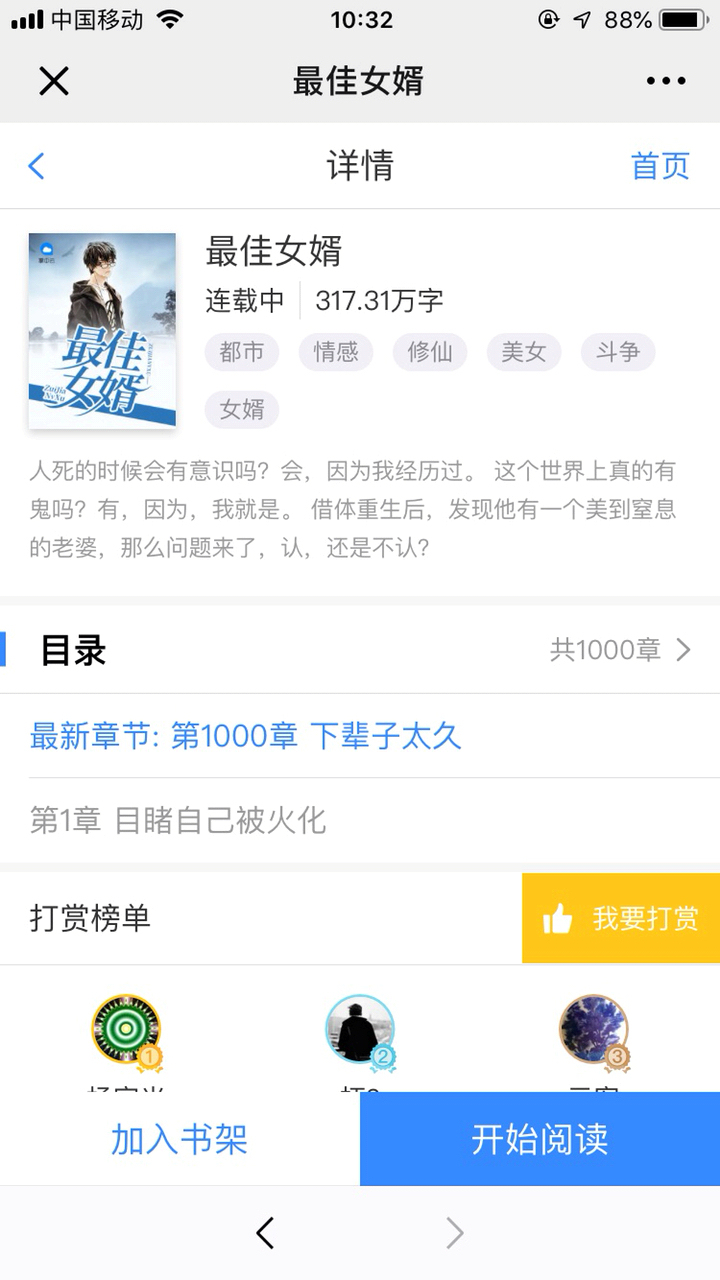This screenshot has width=720, height=1280.
Task: Open full catalog of 共1000章
Action: coord(620,650)
